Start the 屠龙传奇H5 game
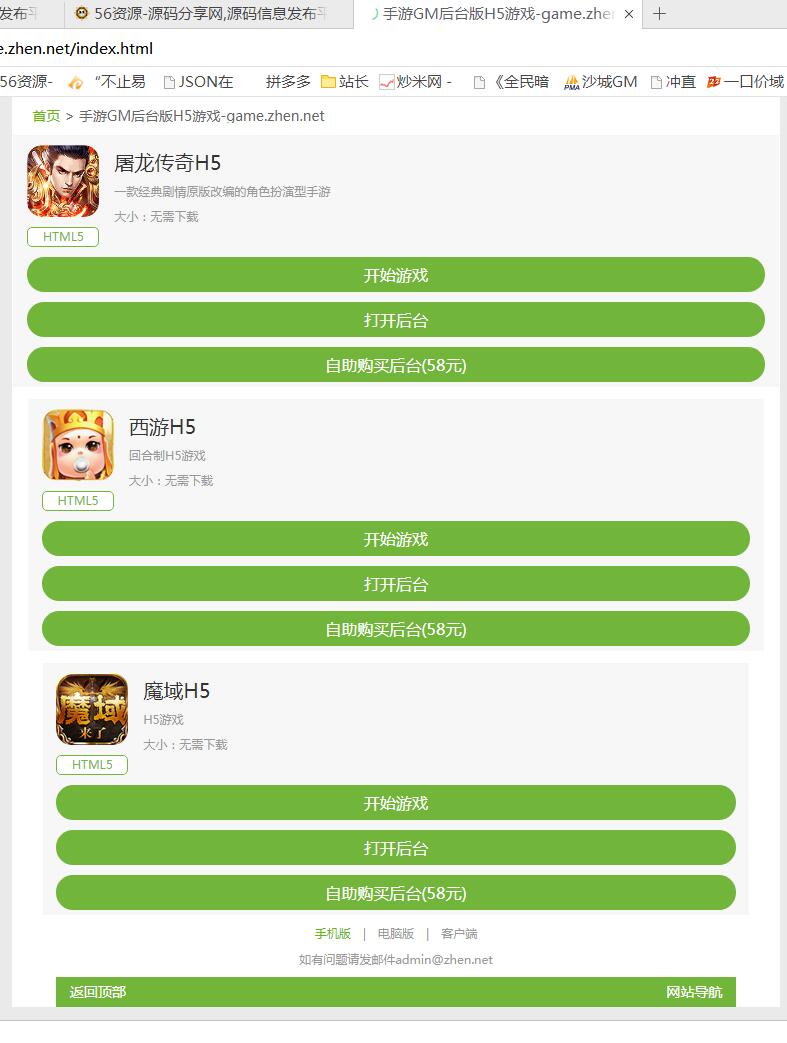Image resolution: width=787 pixels, height=1043 pixels. (395, 275)
